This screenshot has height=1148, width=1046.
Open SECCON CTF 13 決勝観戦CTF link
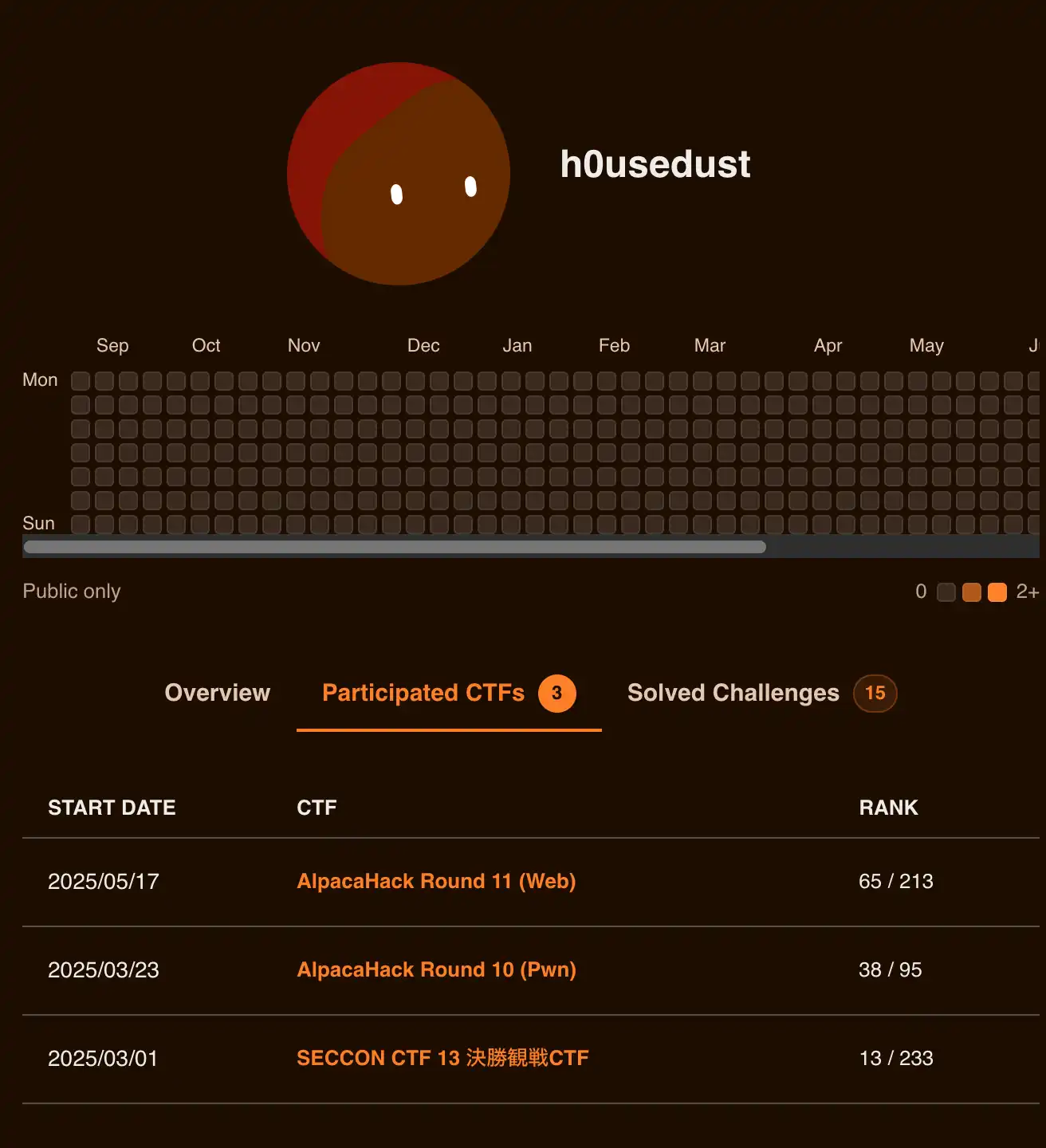pyautogui.click(x=442, y=1058)
